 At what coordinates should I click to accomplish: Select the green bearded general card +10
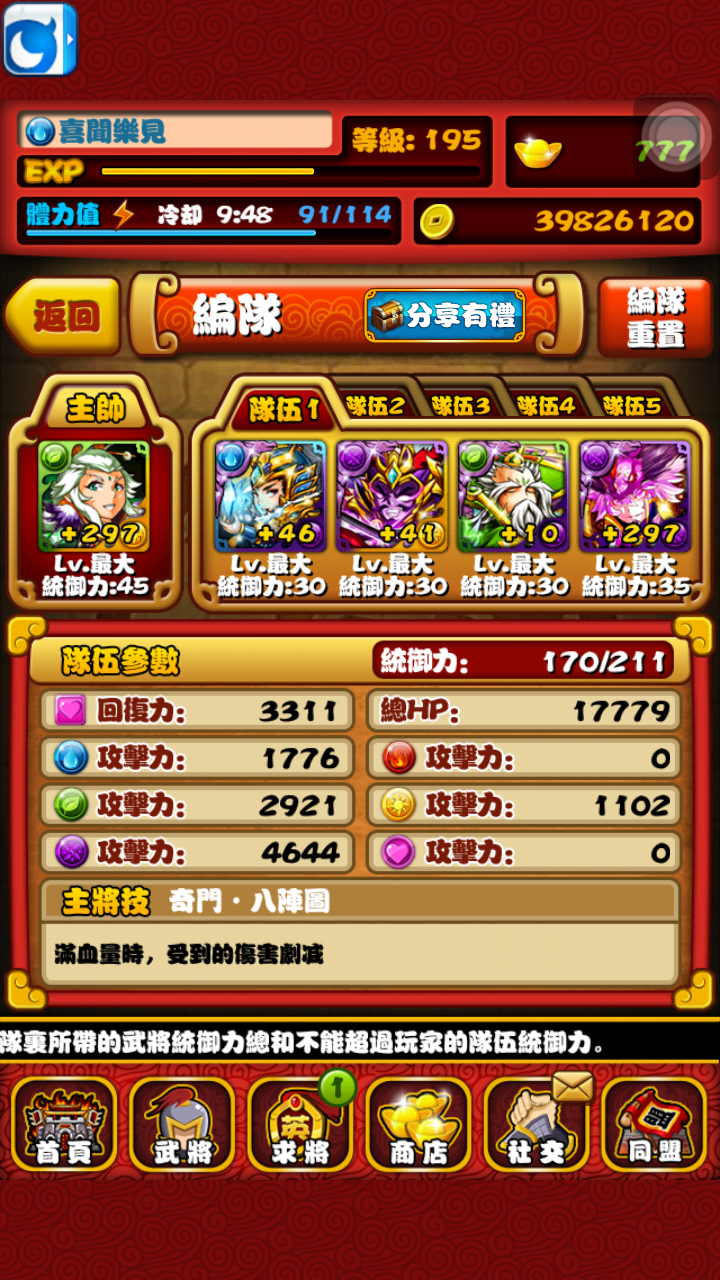click(x=513, y=496)
